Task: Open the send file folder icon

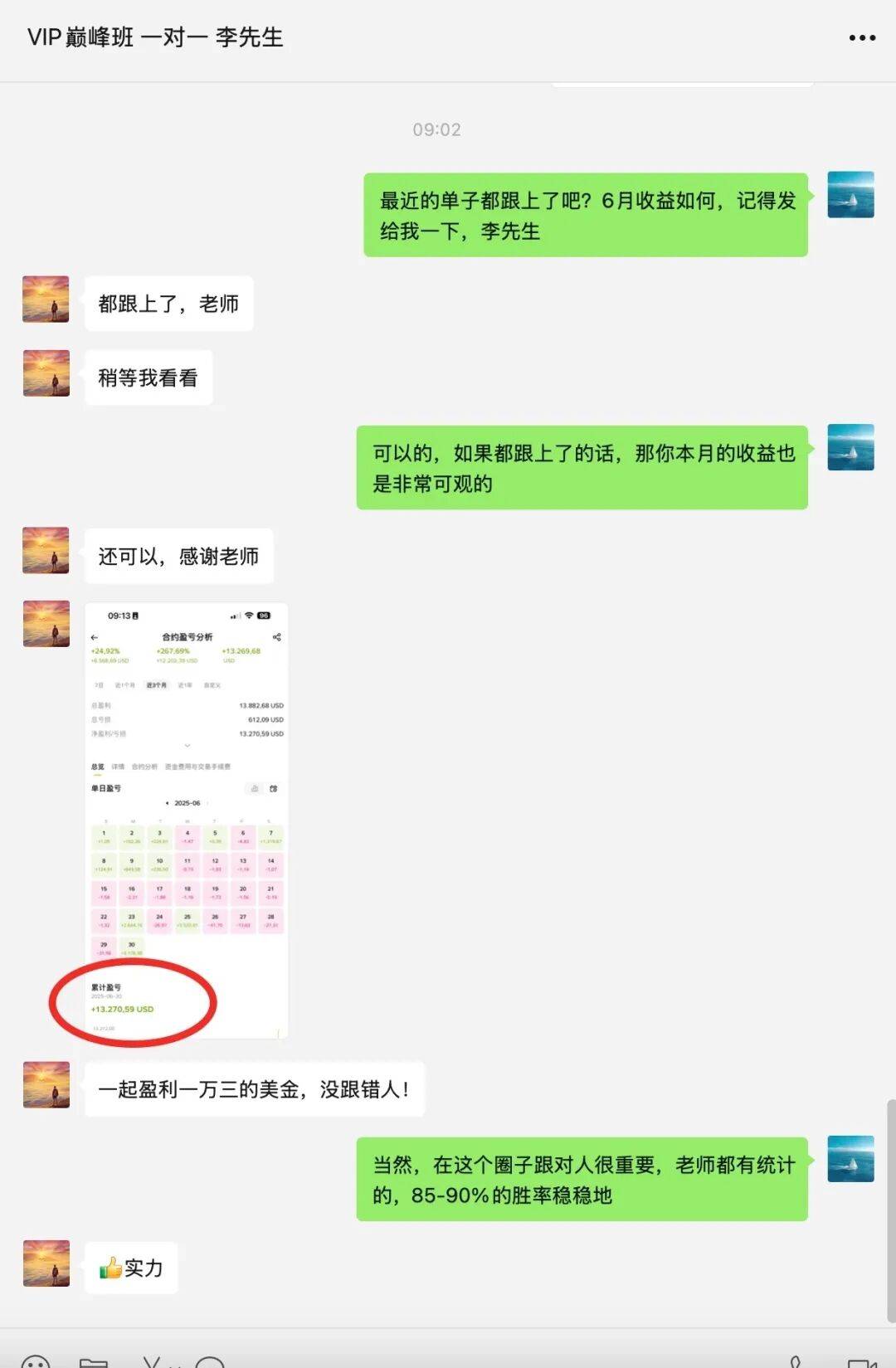Action: tap(94, 1361)
